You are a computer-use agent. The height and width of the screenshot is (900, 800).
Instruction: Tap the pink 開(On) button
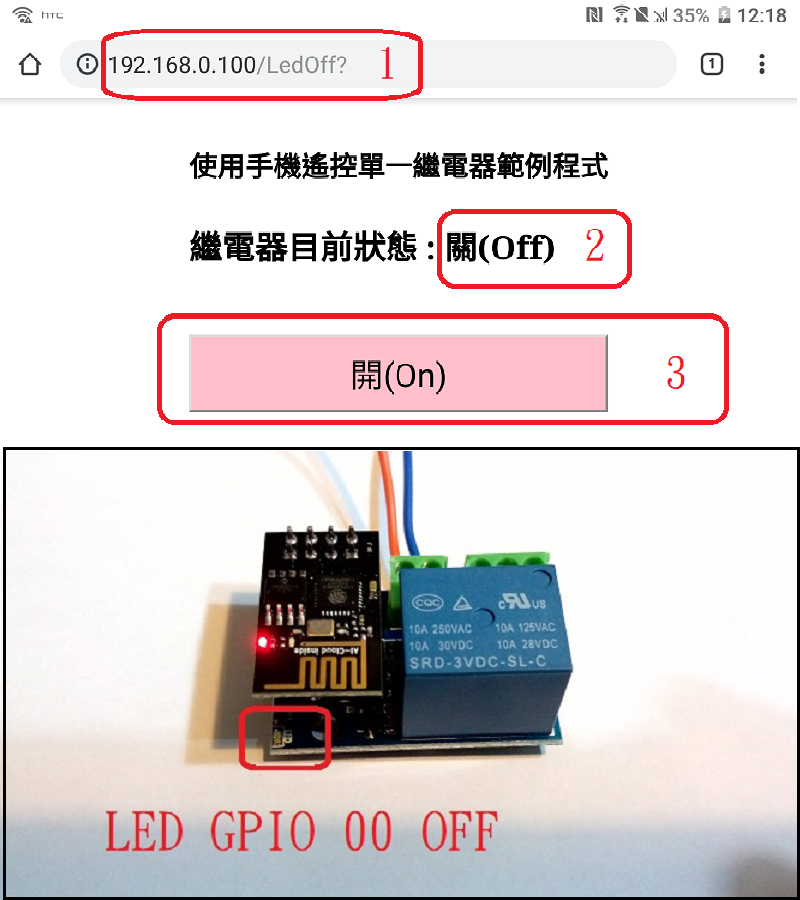[398, 373]
